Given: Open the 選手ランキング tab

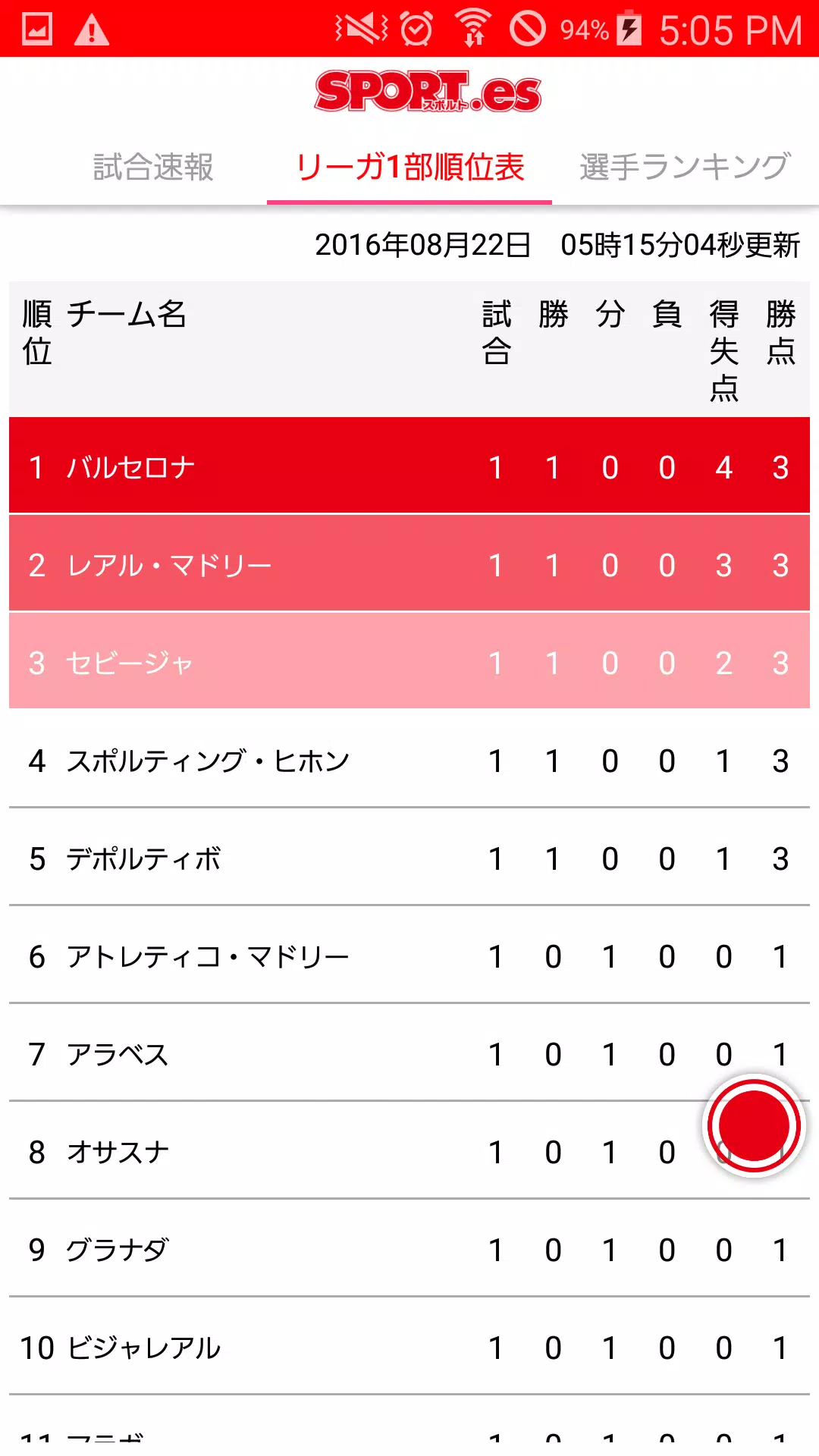Looking at the screenshot, I should tap(681, 167).
